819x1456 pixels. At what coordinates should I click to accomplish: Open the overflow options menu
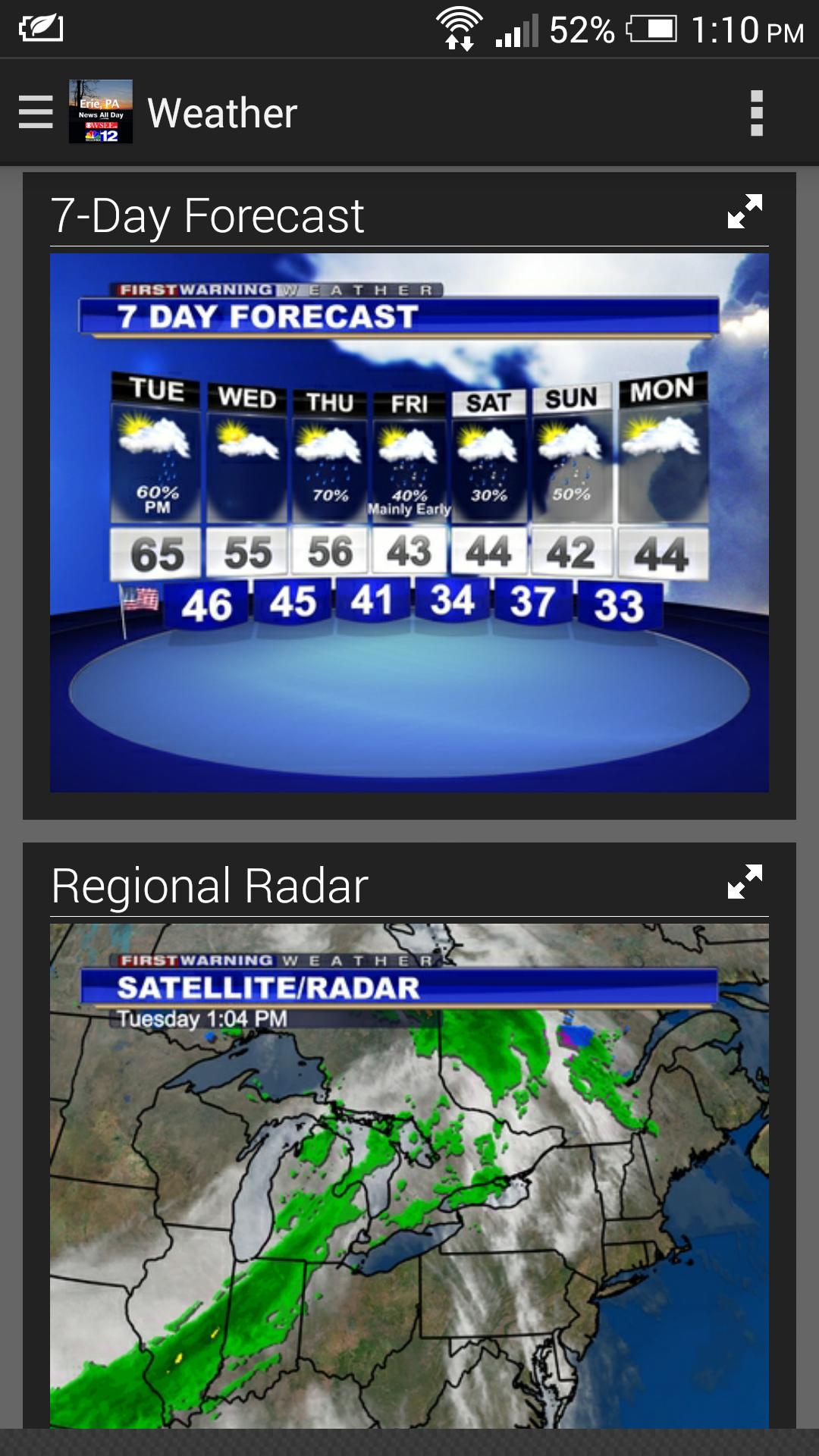[756, 113]
